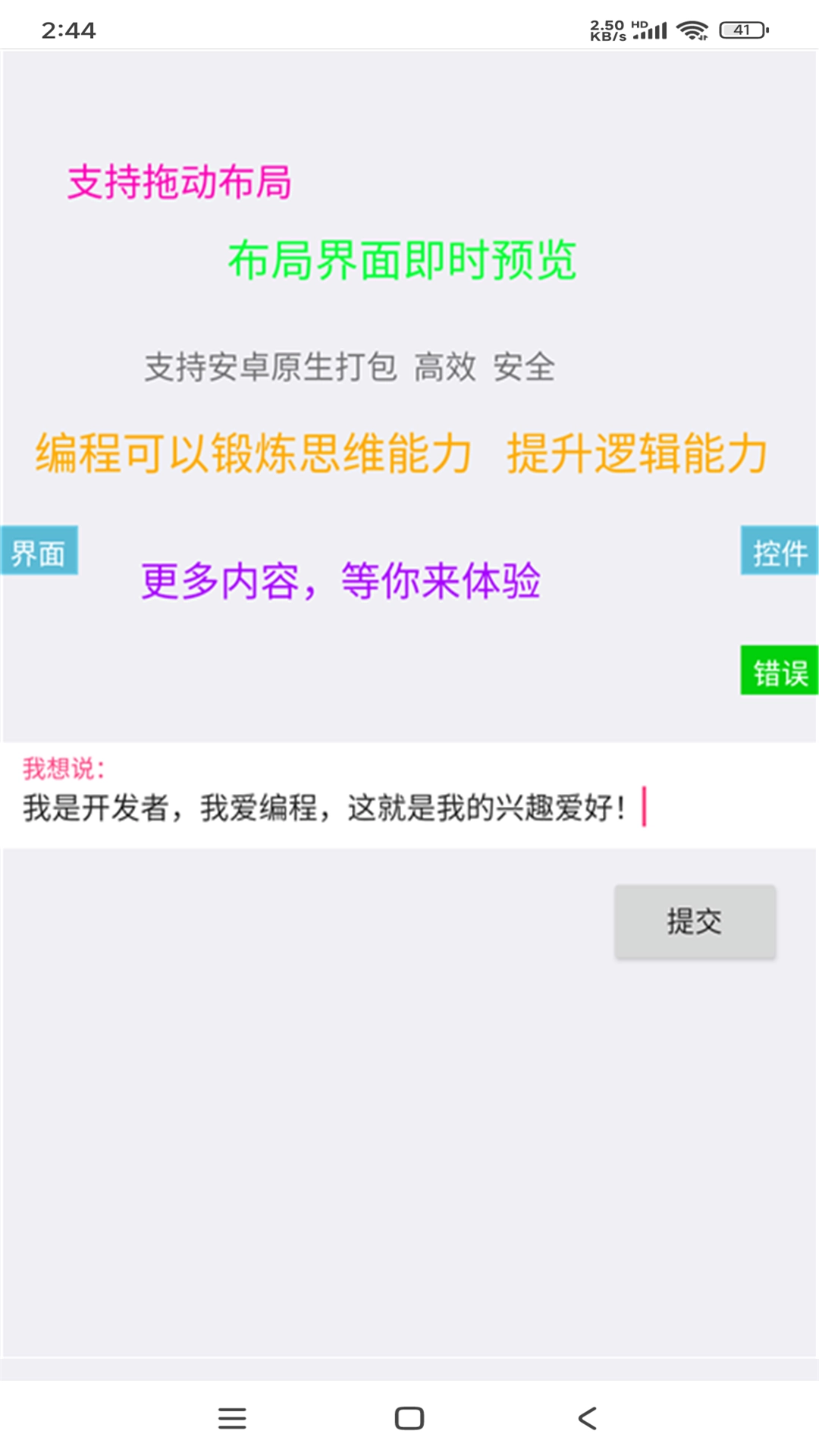Open the 界面 side tab

click(39, 550)
